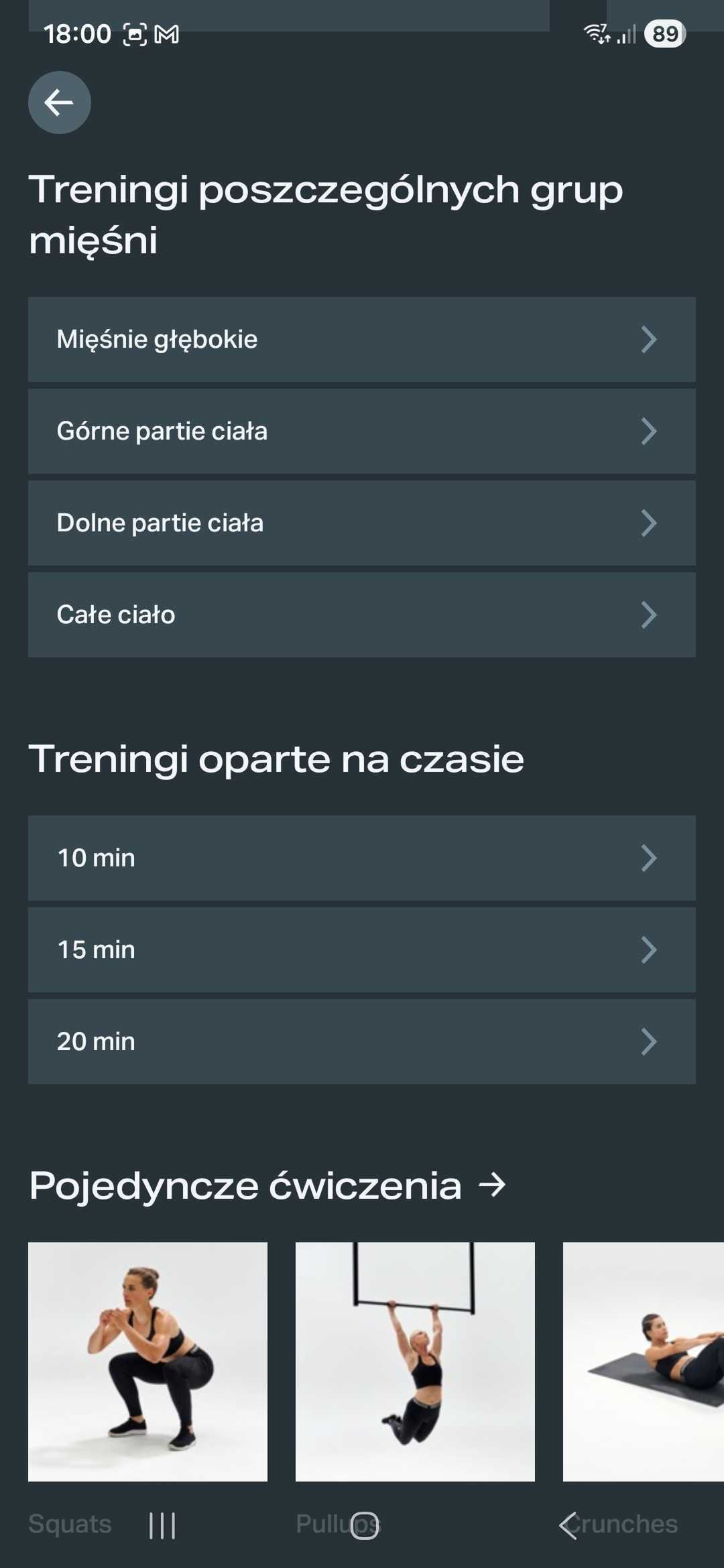Viewport: 724px width, 1568px height.
Task: Tap the clock showing 18:00 in status bar
Action: (x=77, y=34)
